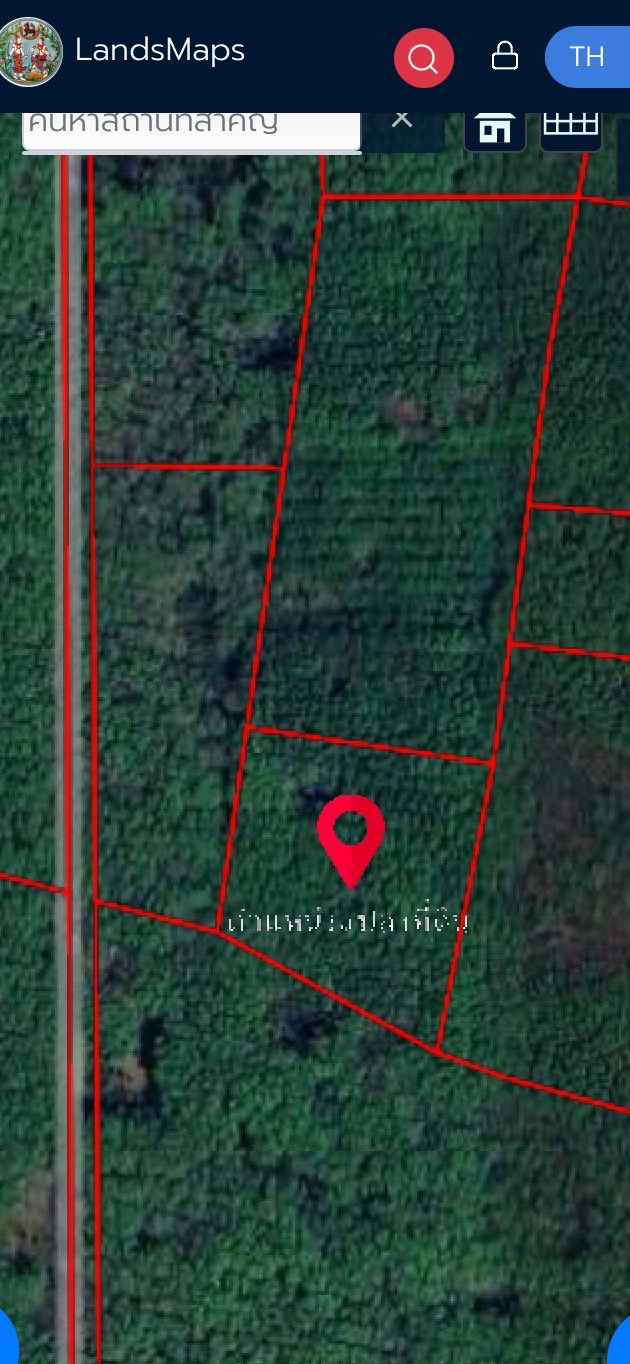Open the lock login icon
This screenshot has width=630, height=1364.
pyautogui.click(x=505, y=56)
